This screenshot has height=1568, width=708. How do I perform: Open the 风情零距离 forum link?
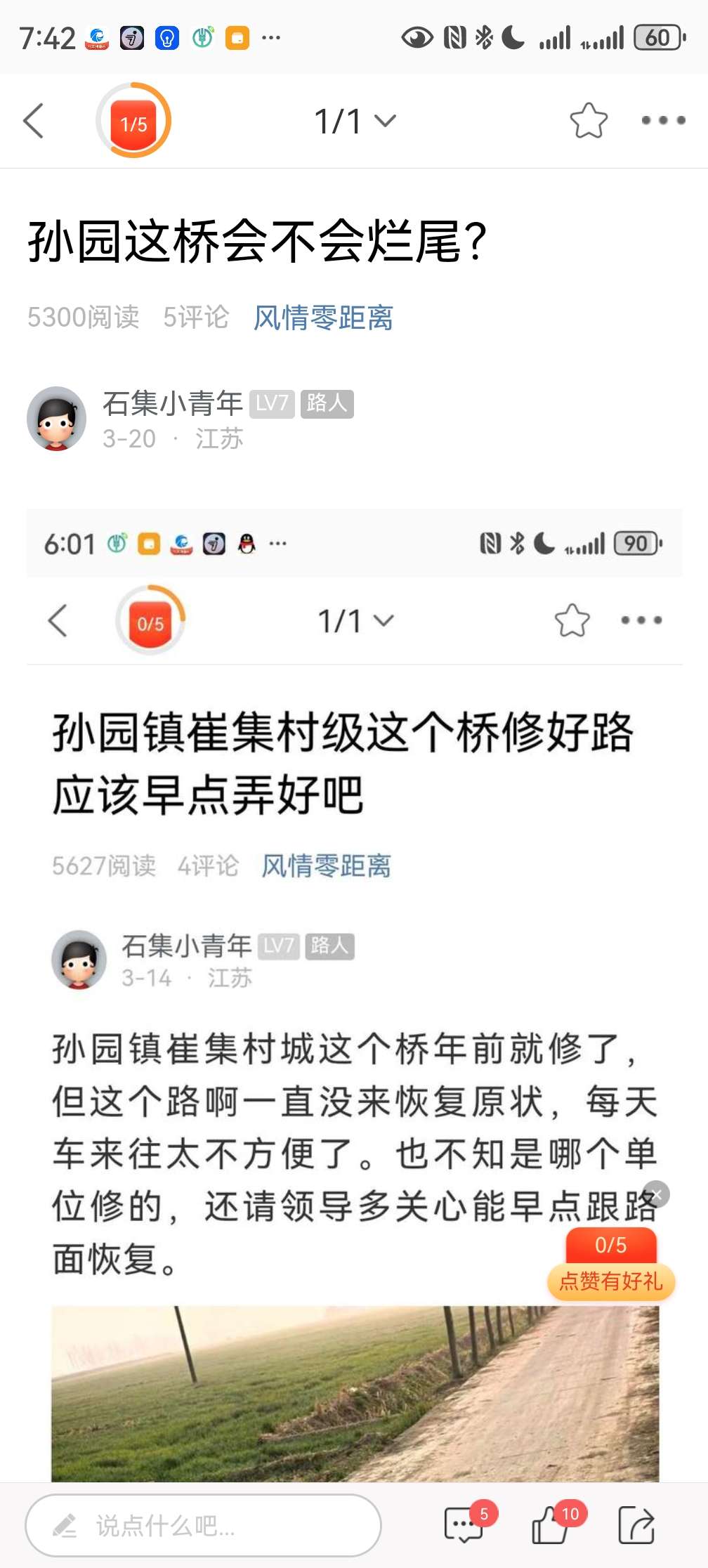pyautogui.click(x=323, y=318)
